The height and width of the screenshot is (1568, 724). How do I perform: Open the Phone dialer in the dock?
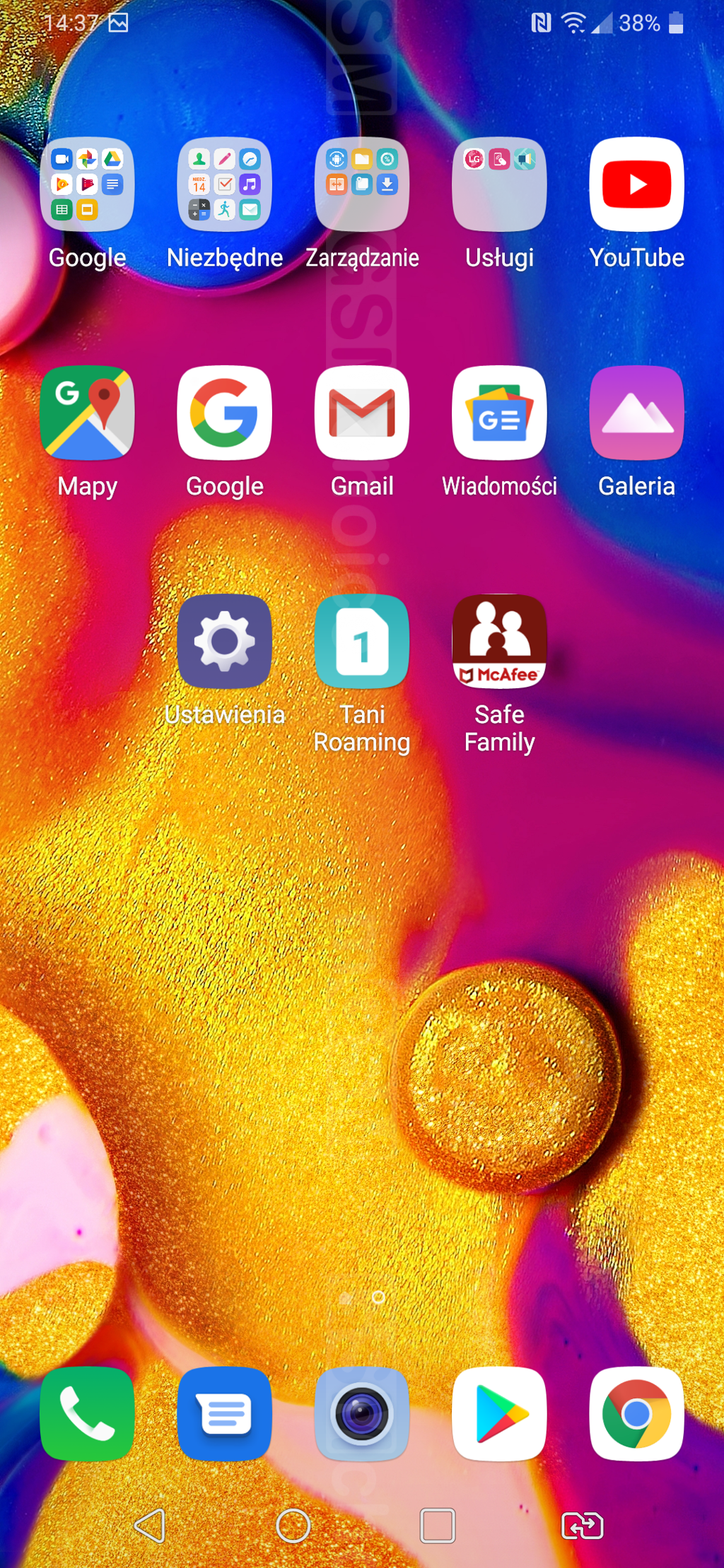(87, 1413)
